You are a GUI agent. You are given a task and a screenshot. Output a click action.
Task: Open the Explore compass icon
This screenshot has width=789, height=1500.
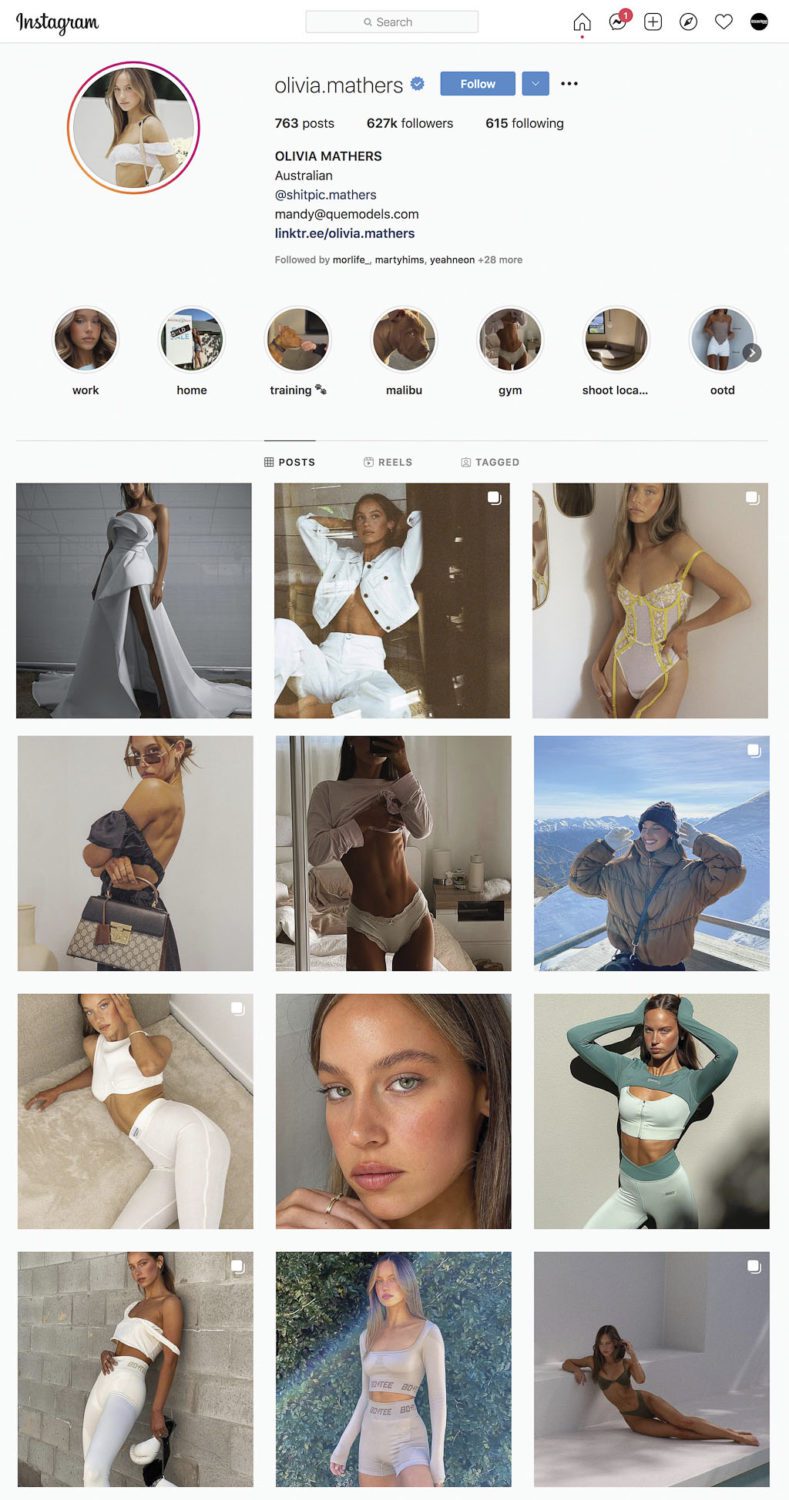[x=688, y=22]
